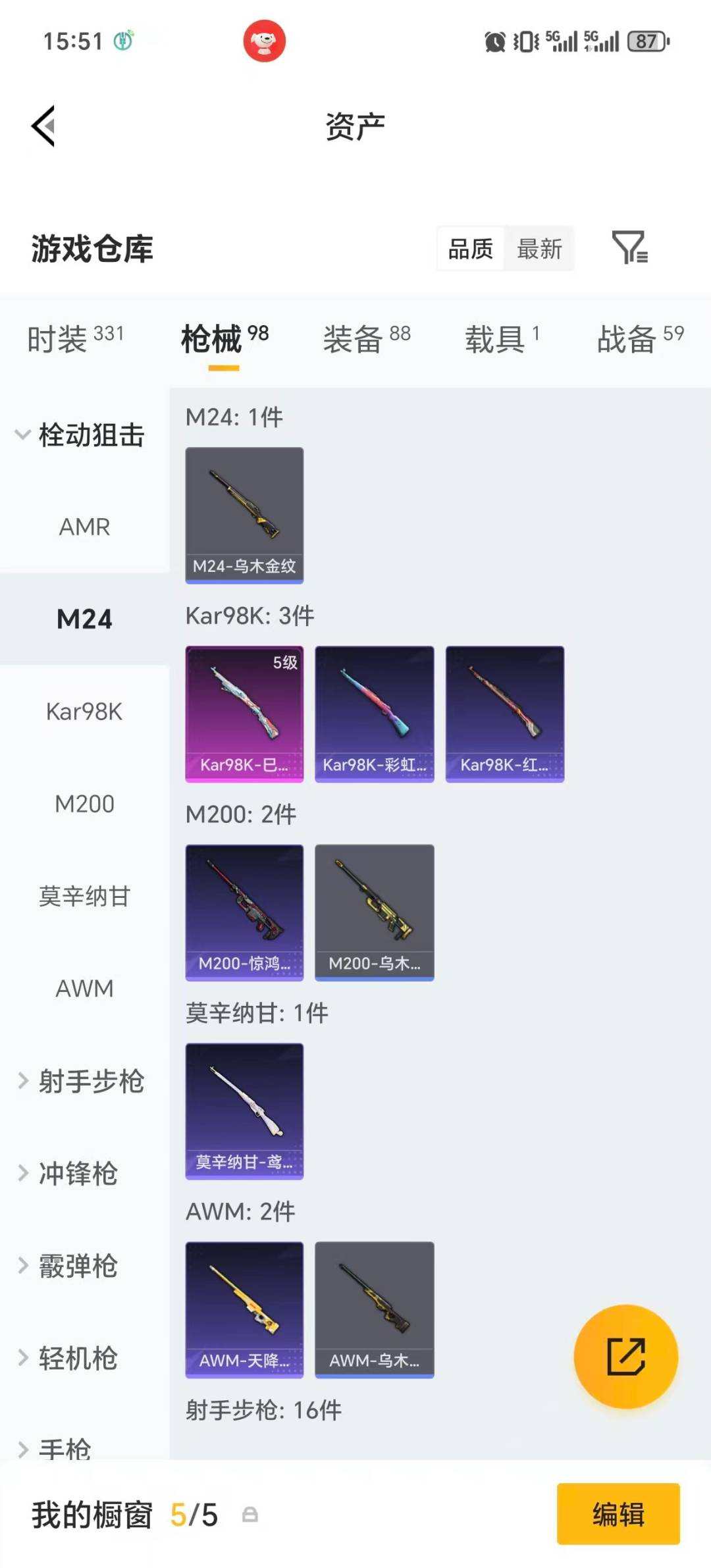The width and height of the screenshot is (711, 1568).
Task: Expand the 射手步枪 sidebar section
Action: pos(89,1082)
